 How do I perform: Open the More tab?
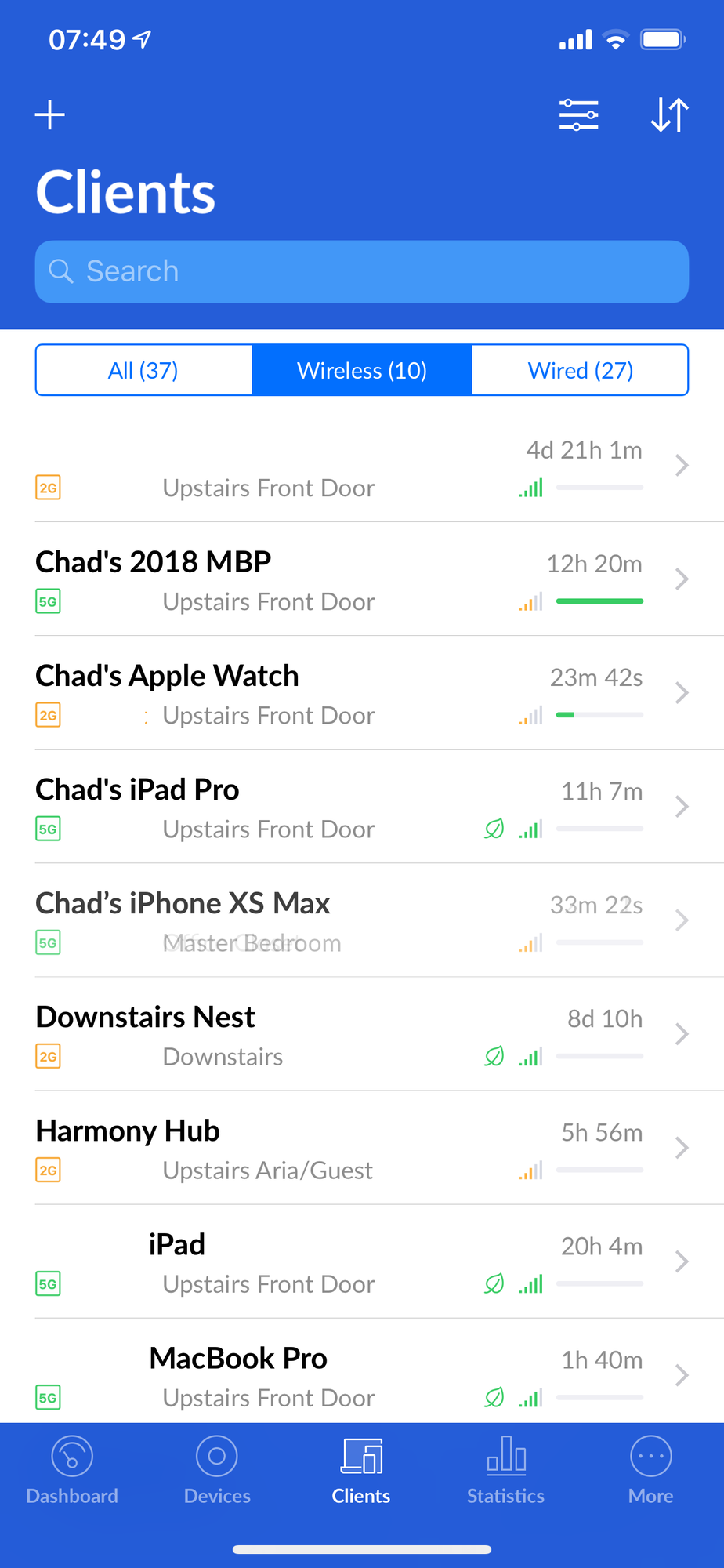[x=650, y=1471]
